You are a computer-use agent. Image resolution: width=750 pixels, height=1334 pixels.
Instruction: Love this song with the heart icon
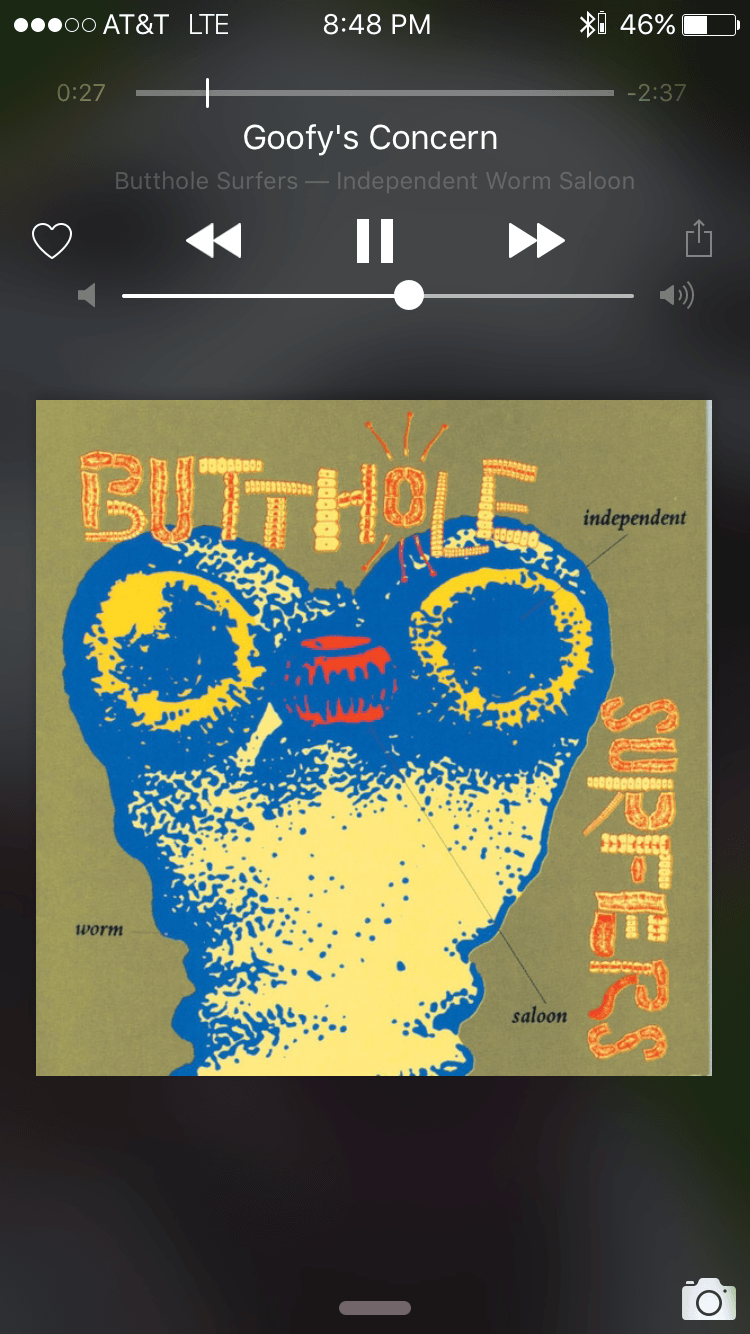pyautogui.click(x=52, y=241)
